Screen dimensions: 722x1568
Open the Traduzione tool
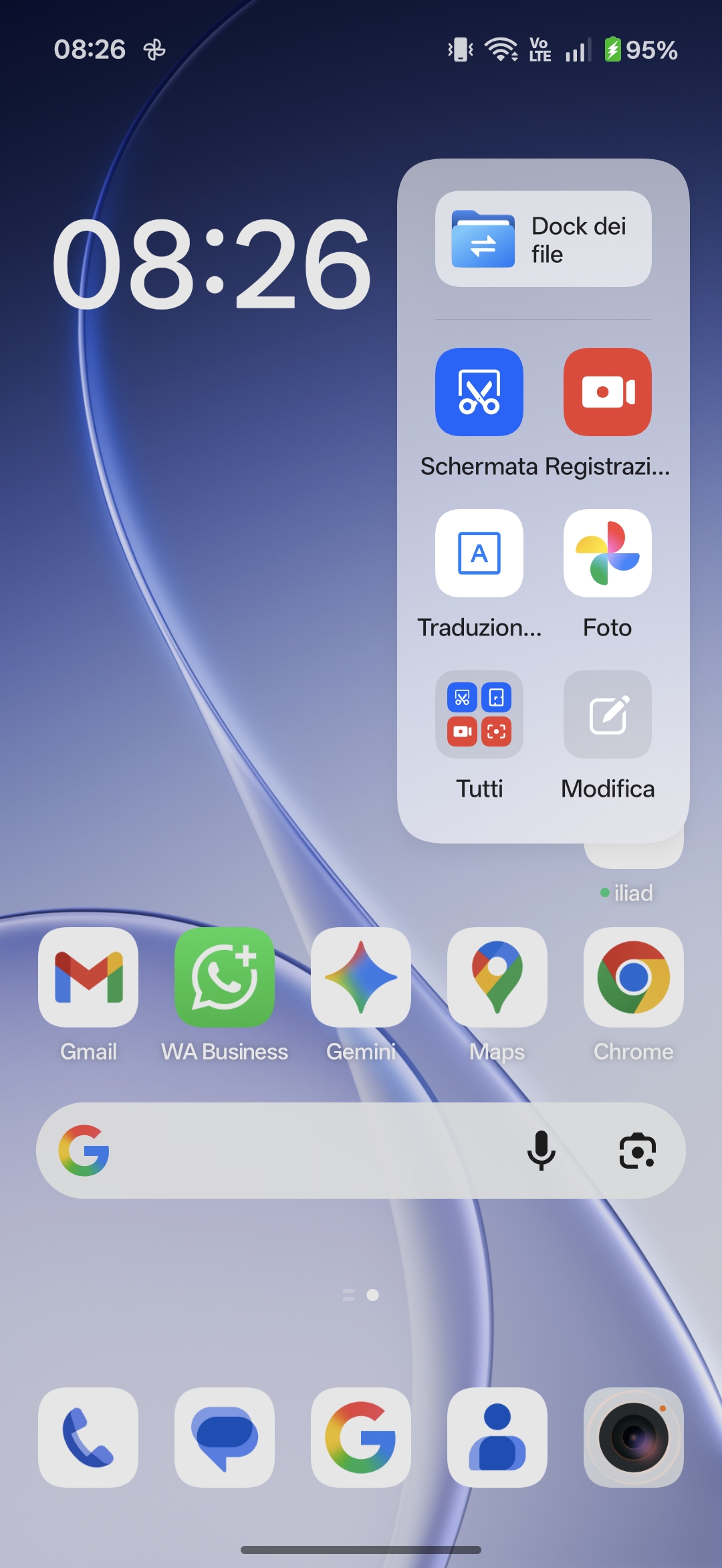tap(479, 553)
